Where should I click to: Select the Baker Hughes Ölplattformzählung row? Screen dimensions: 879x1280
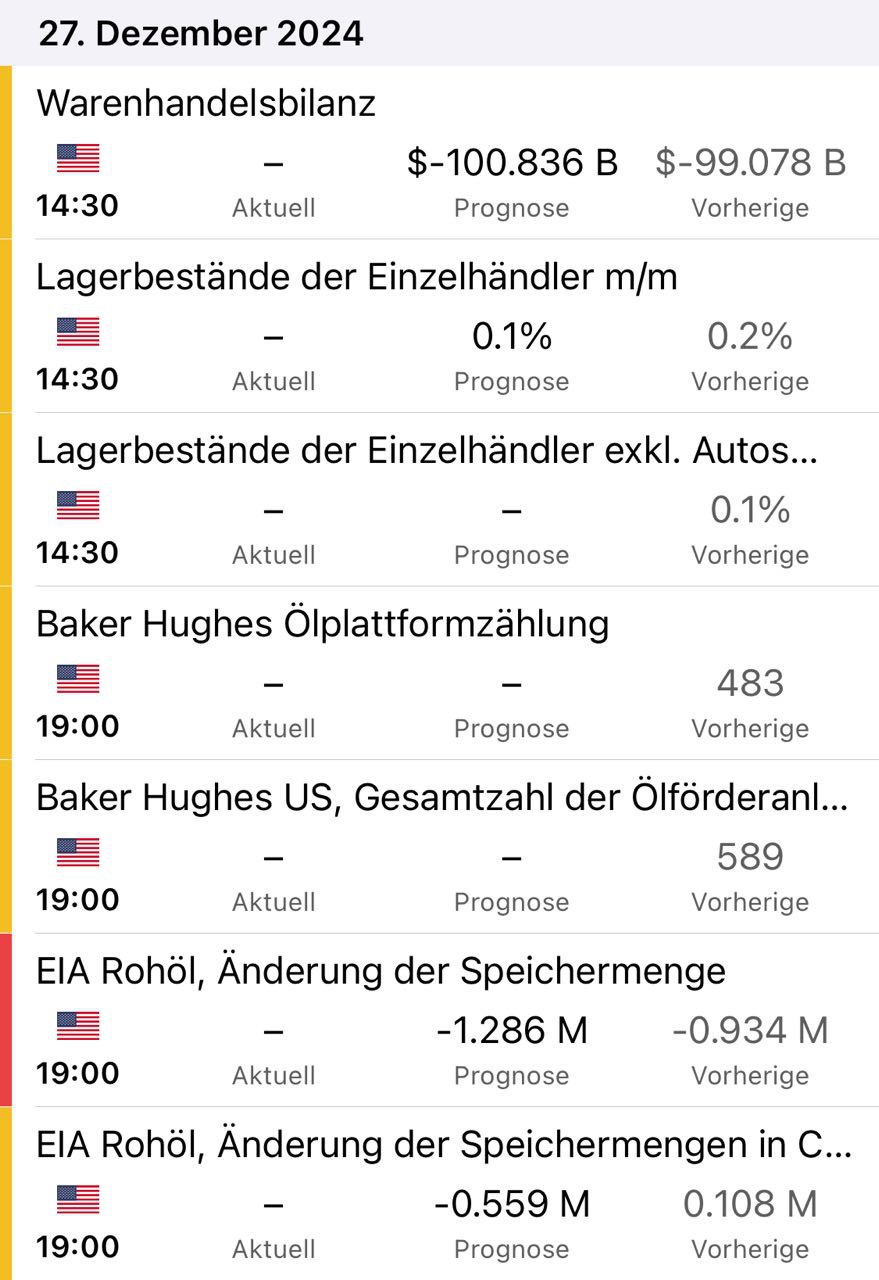[x=322, y=625]
